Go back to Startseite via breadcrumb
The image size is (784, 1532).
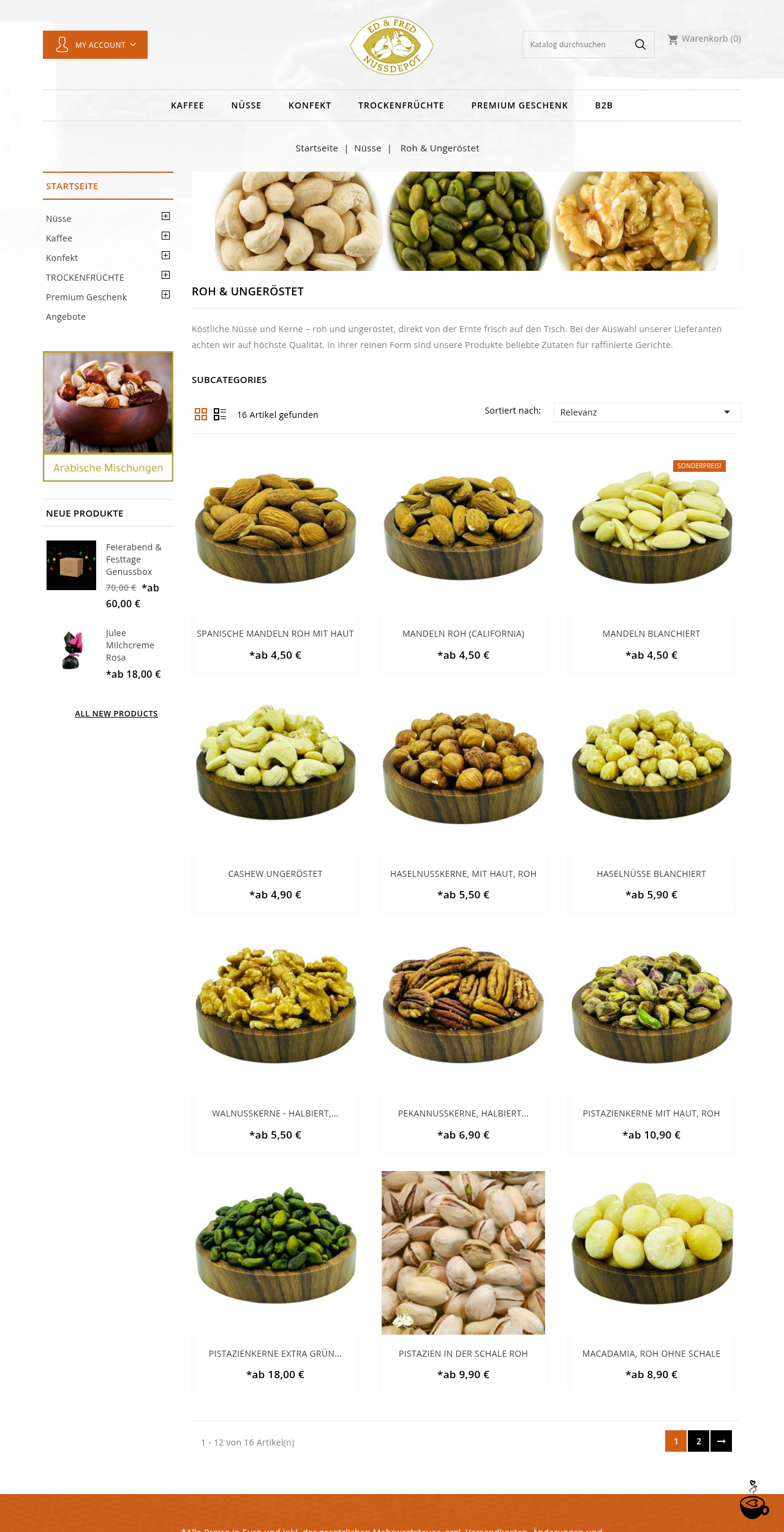317,148
